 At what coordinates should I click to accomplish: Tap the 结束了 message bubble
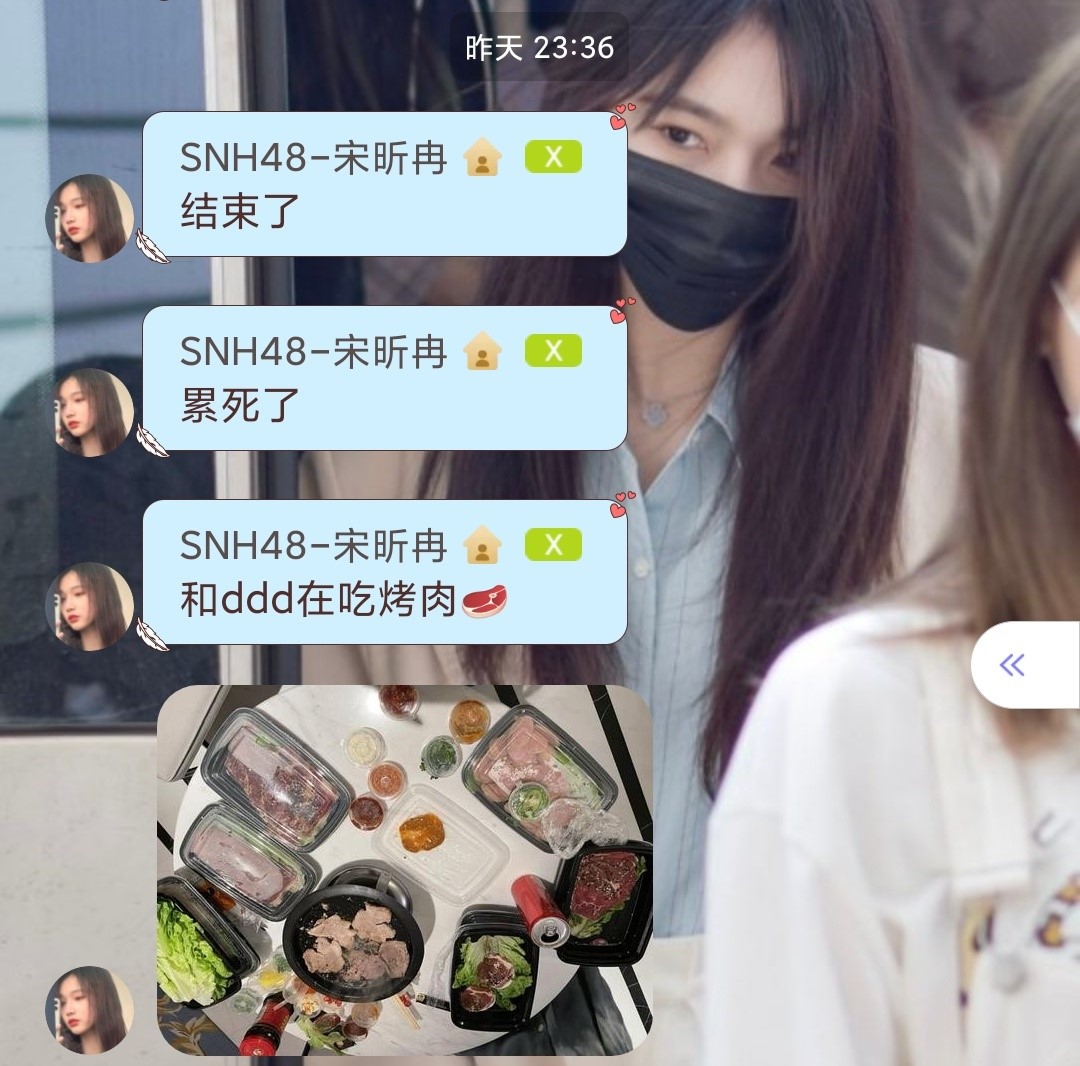click(385, 185)
